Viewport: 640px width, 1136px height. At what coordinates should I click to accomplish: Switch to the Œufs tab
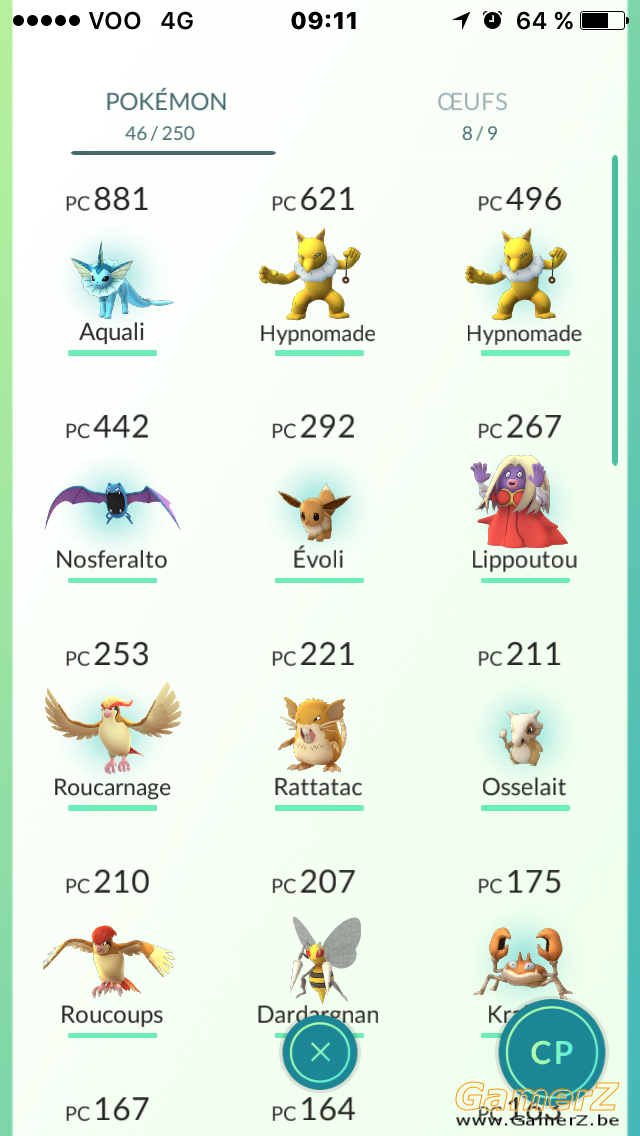[x=472, y=115]
